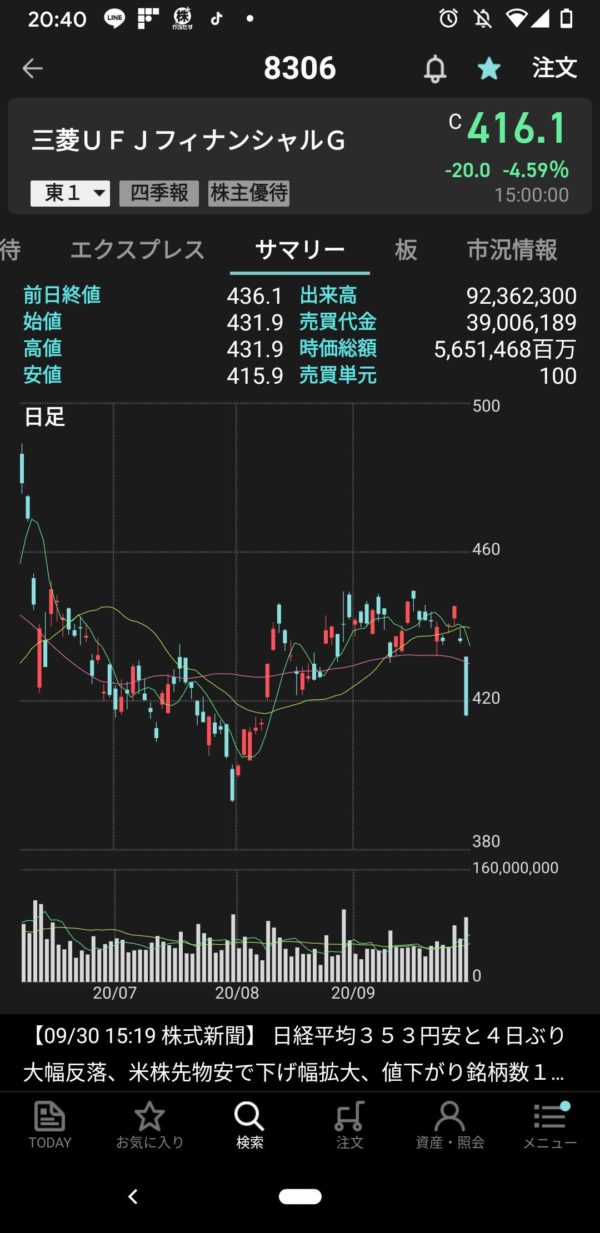Open the 東1 market dropdown
The height and width of the screenshot is (1233, 600).
pos(69,193)
